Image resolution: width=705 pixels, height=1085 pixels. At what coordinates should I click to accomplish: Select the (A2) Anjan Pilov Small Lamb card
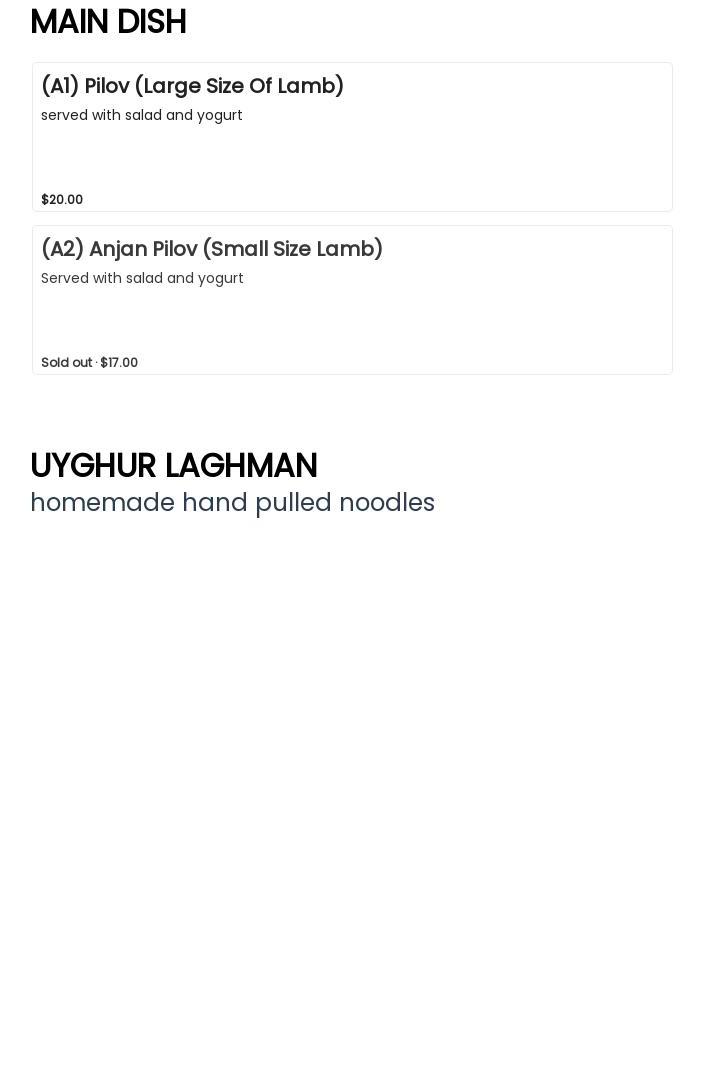352,300
